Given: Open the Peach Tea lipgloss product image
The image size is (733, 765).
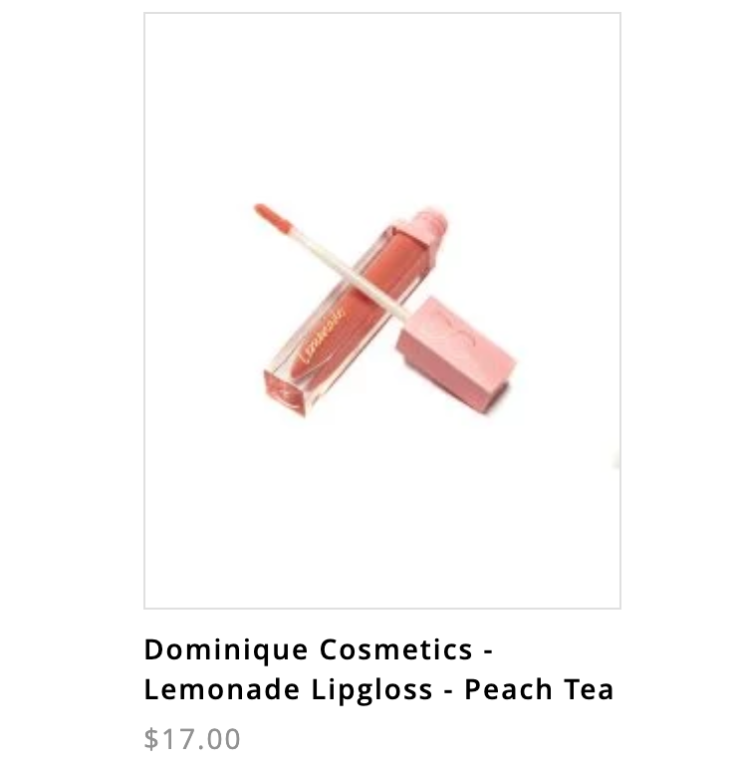Looking at the screenshot, I should (x=382, y=310).
